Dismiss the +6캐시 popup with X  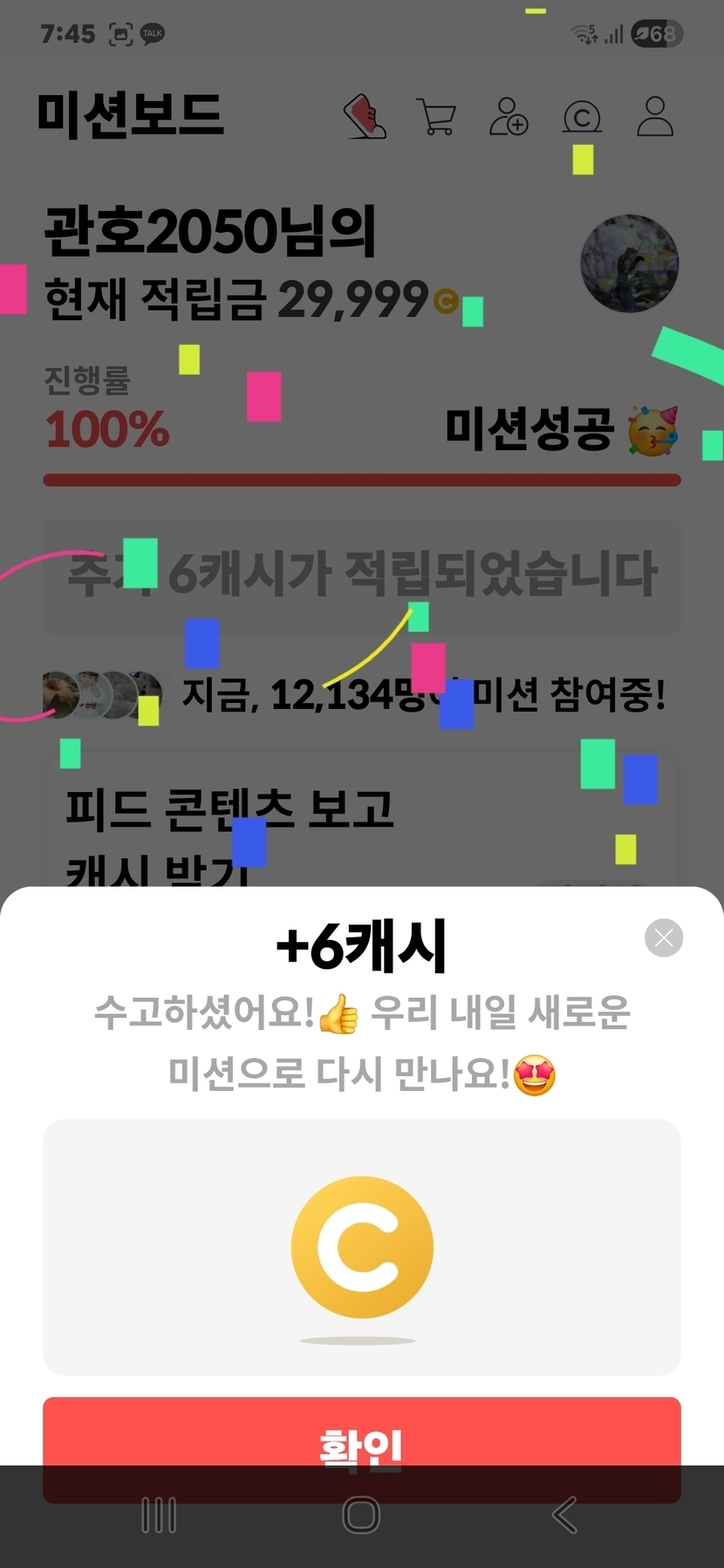tap(664, 937)
